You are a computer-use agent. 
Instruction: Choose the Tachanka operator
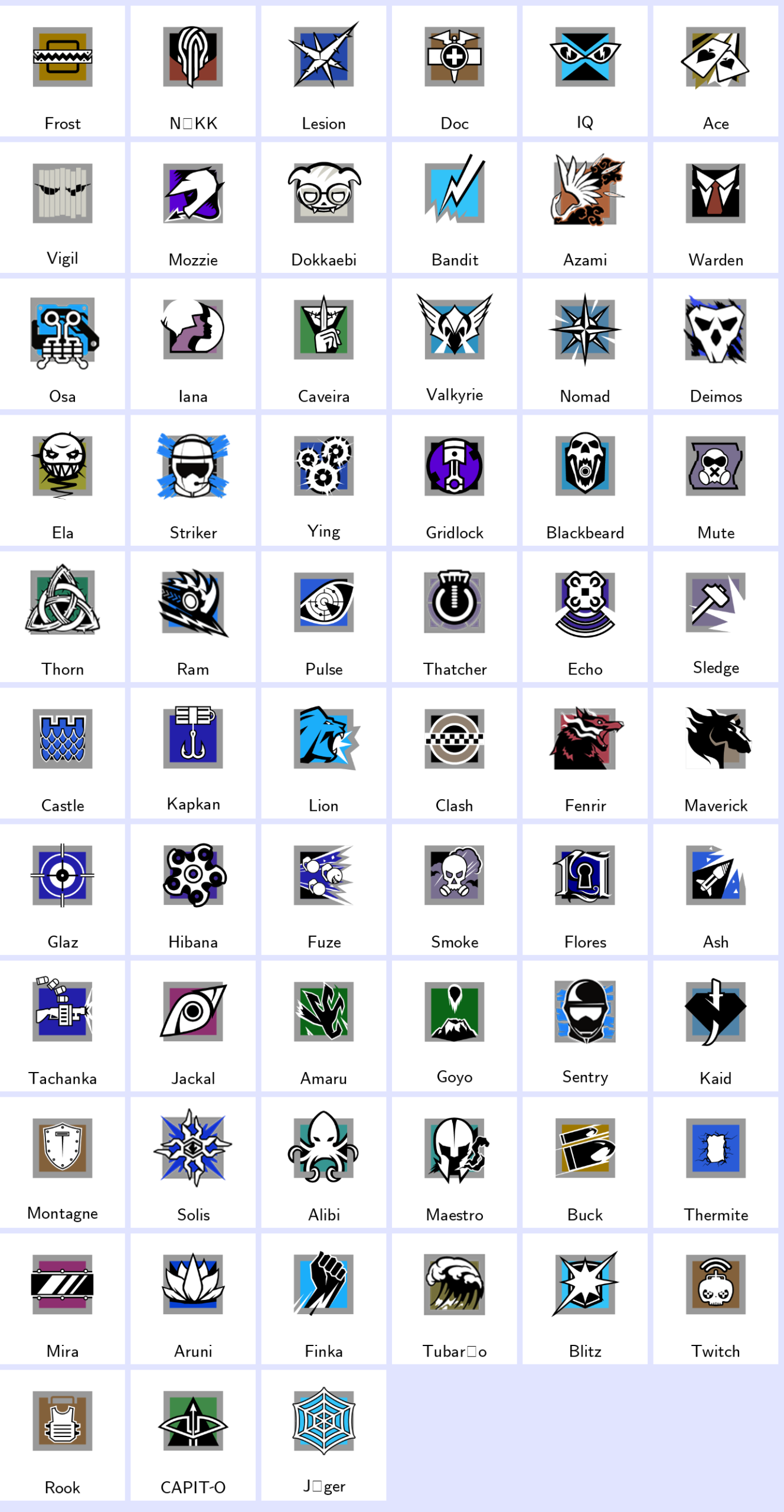click(63, 1026)
